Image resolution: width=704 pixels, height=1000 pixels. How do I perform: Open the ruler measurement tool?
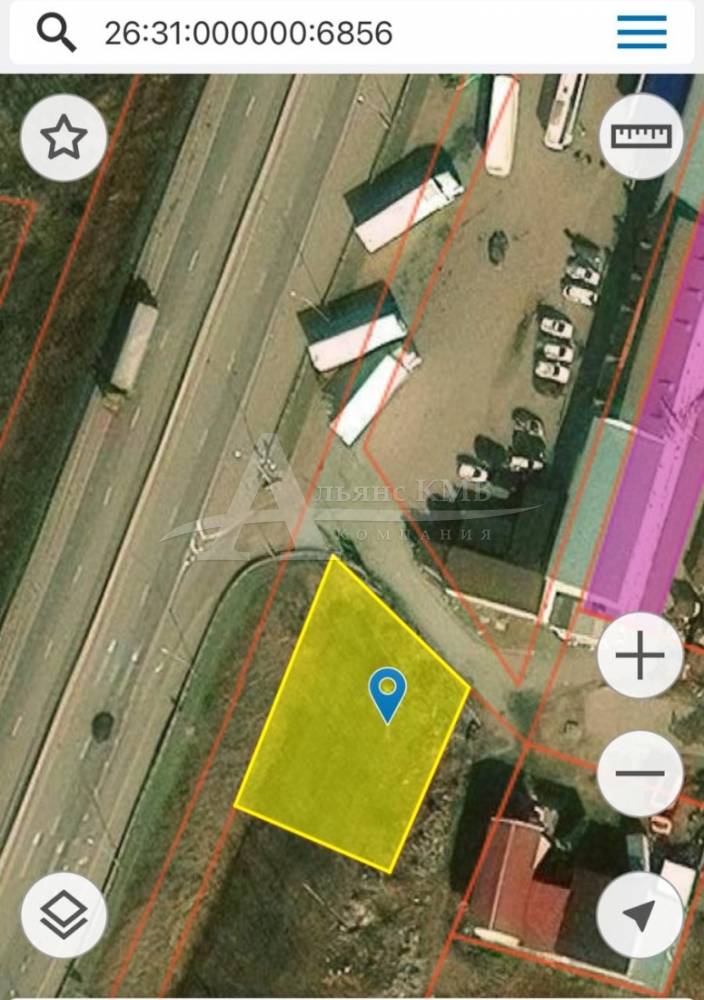click(641, 137)
